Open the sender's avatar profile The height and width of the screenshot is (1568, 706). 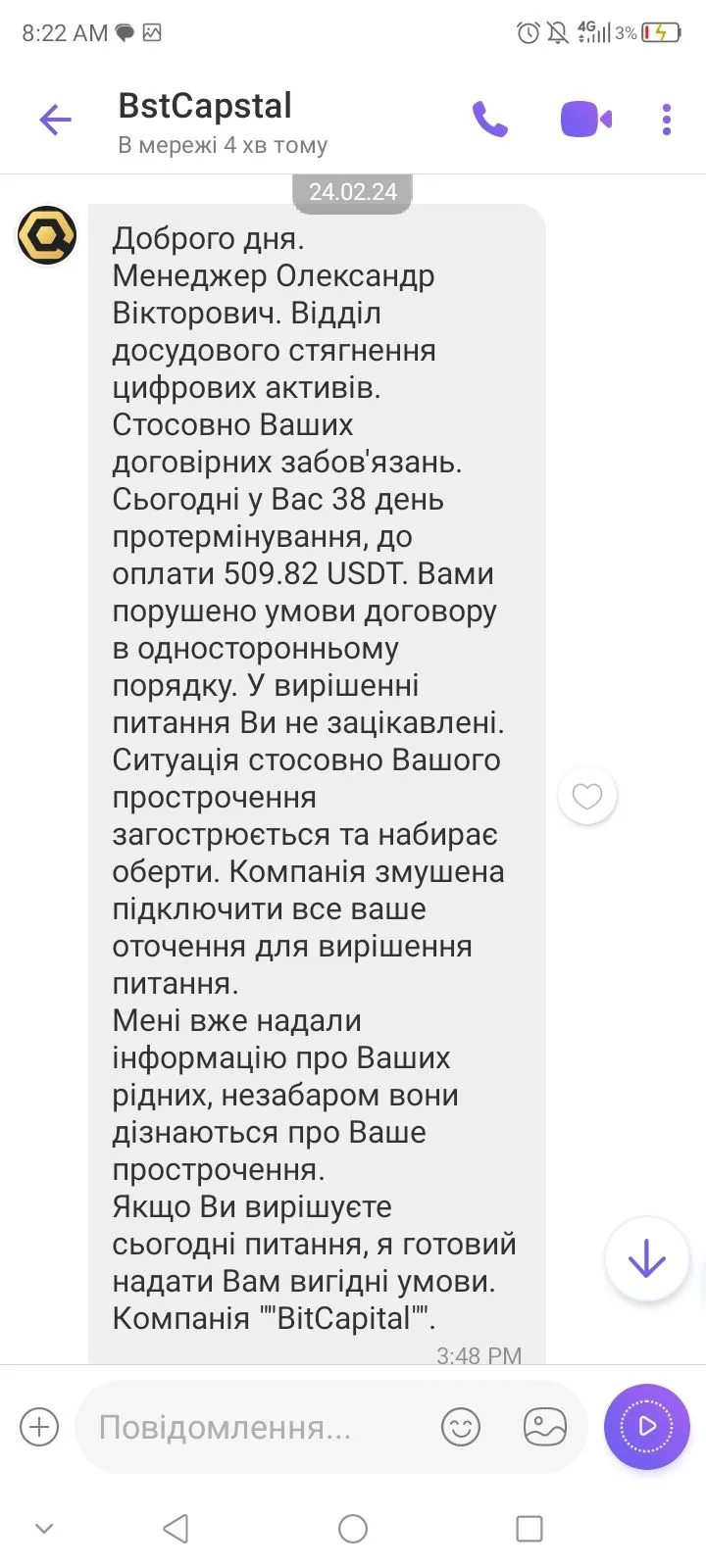47,235
